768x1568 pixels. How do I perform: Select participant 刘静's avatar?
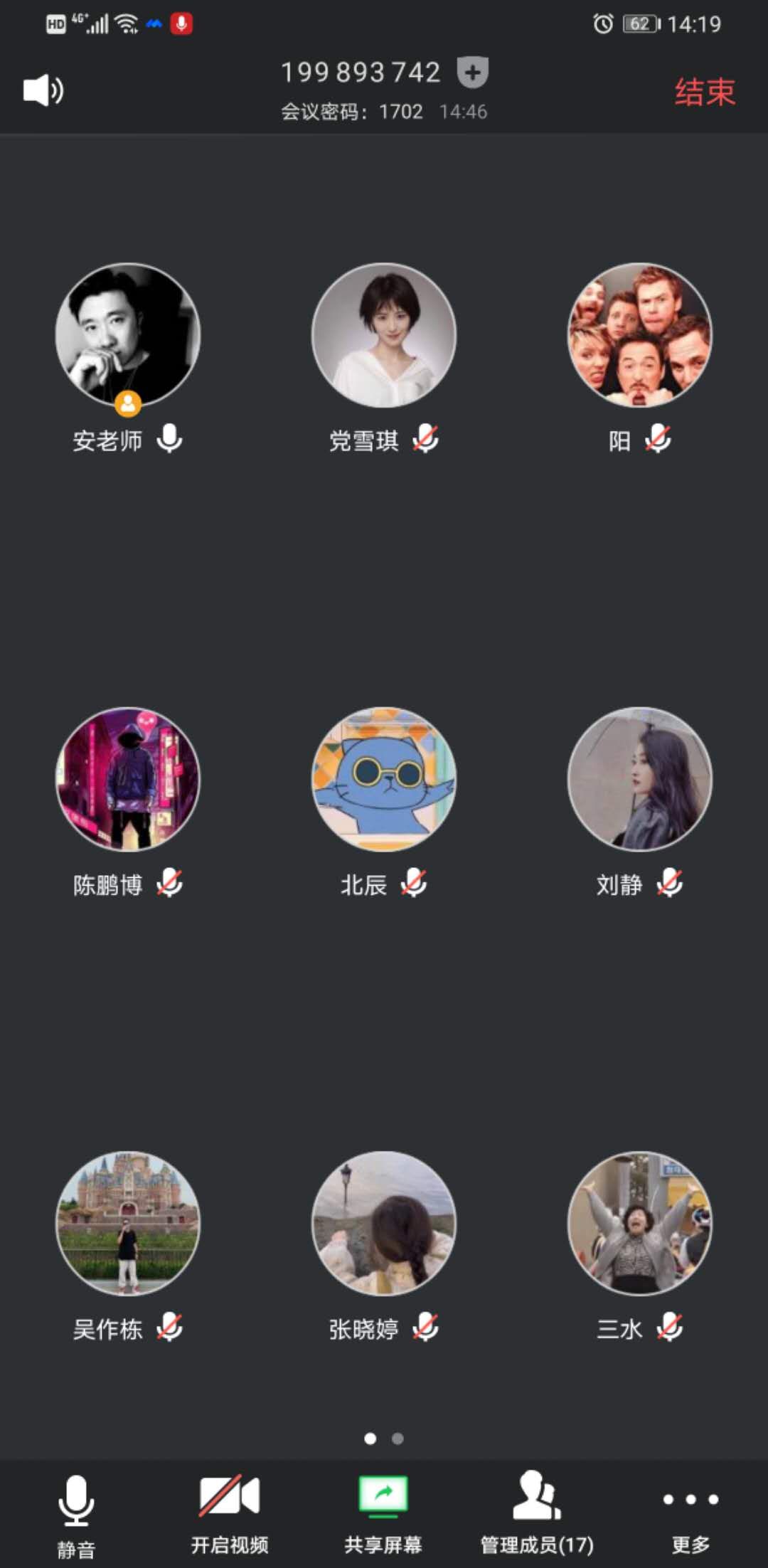640,779
